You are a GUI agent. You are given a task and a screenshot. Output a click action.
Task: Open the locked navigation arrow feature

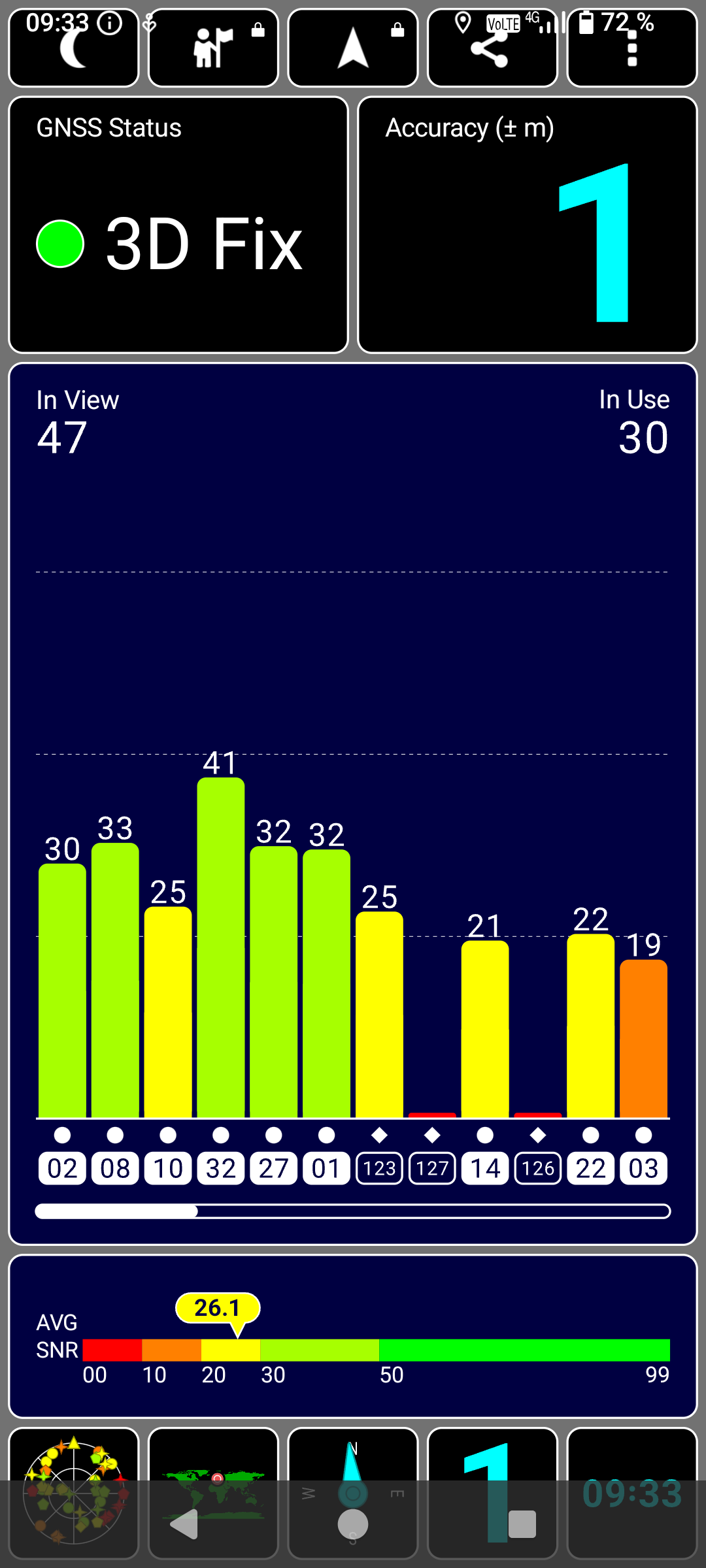(353, 48)
